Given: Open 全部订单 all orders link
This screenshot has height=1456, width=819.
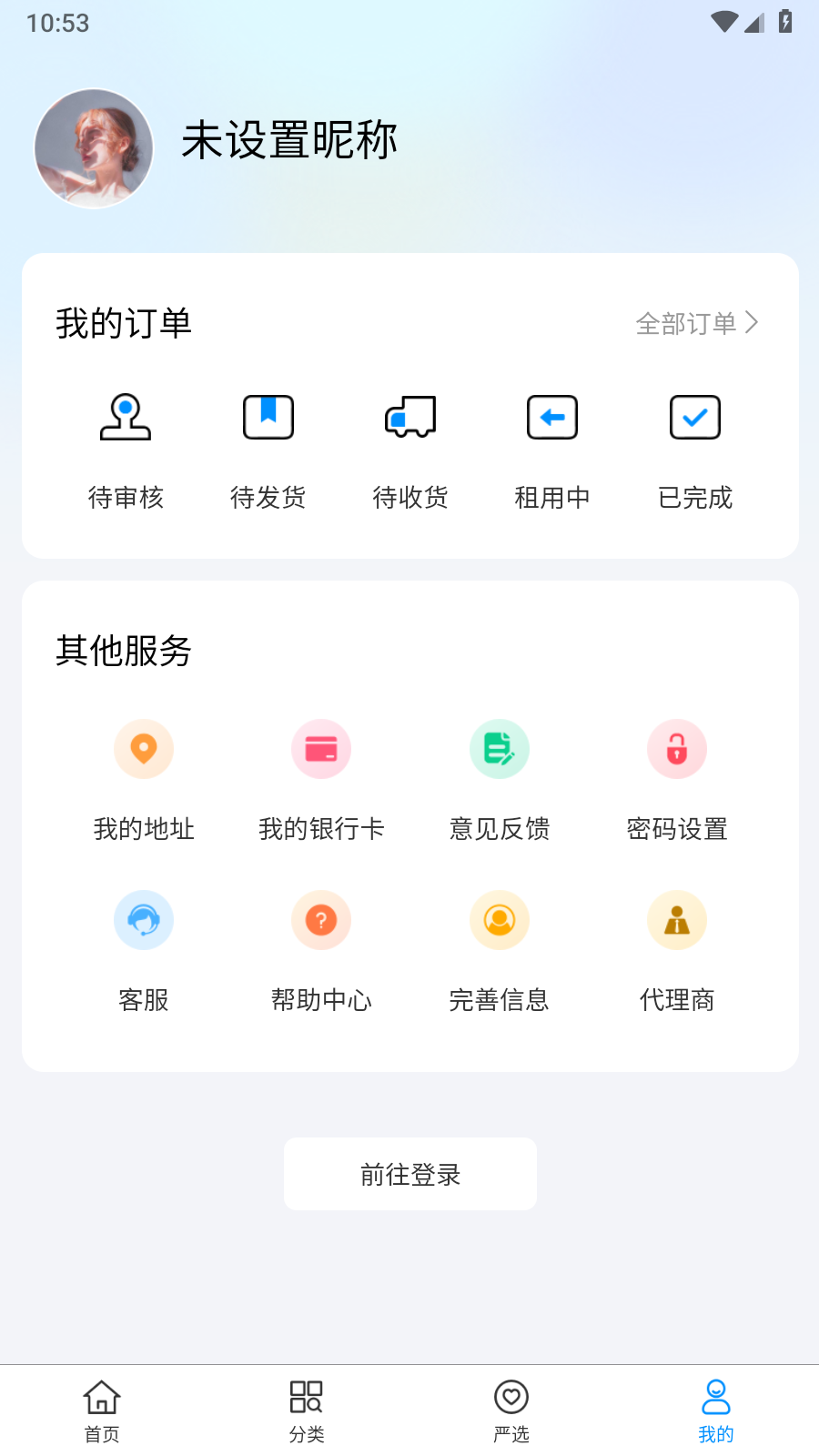Looking at the screenshot, I should (696, 323).
